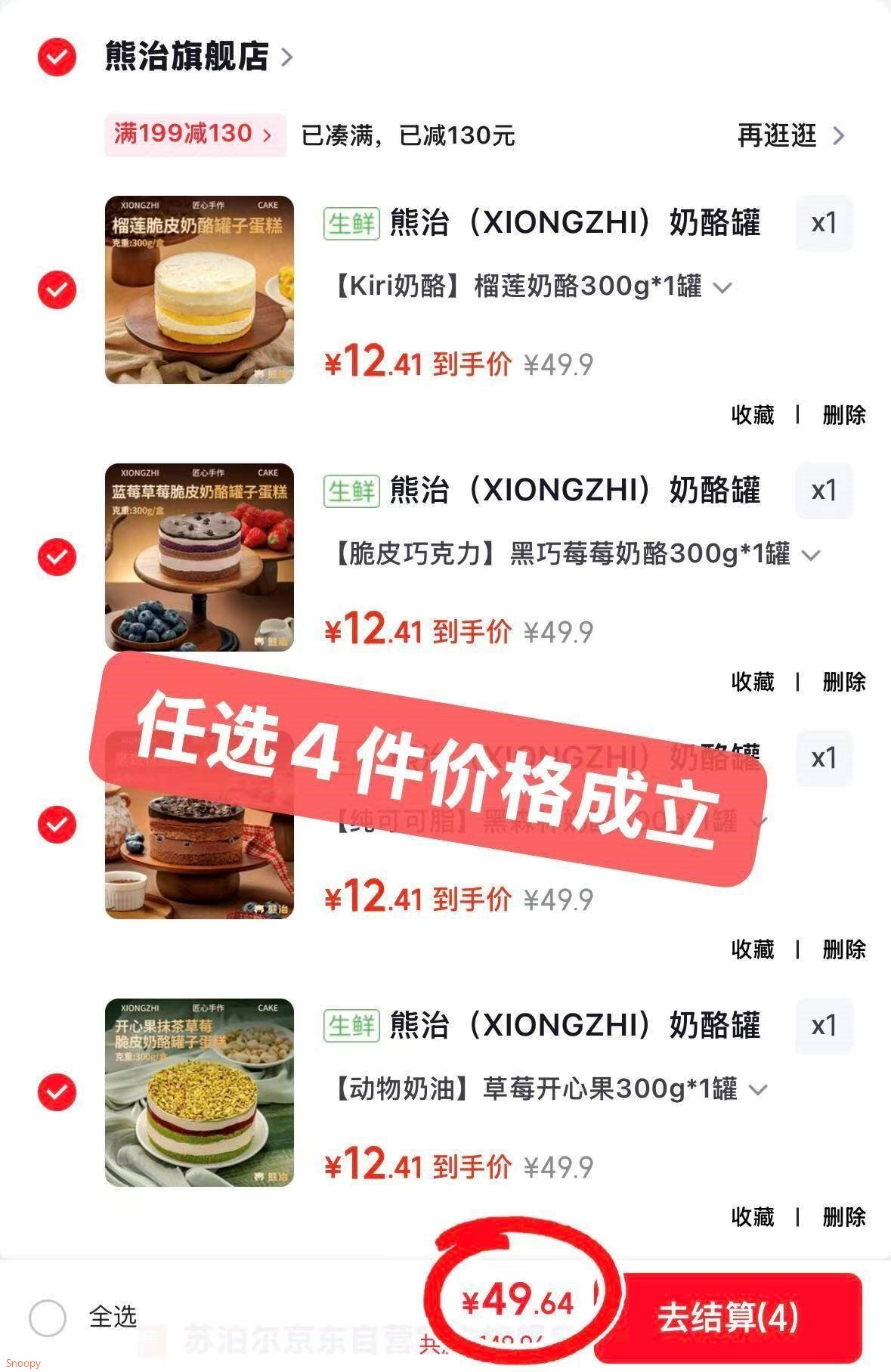Deselect the 黑巧莓莓奶酪 item checkbox
This screenshot has width=891, height=1372.
coord(57,557)
